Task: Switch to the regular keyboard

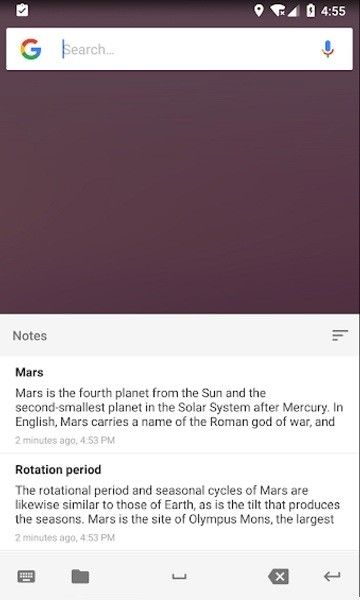Action: coord(26,576)
